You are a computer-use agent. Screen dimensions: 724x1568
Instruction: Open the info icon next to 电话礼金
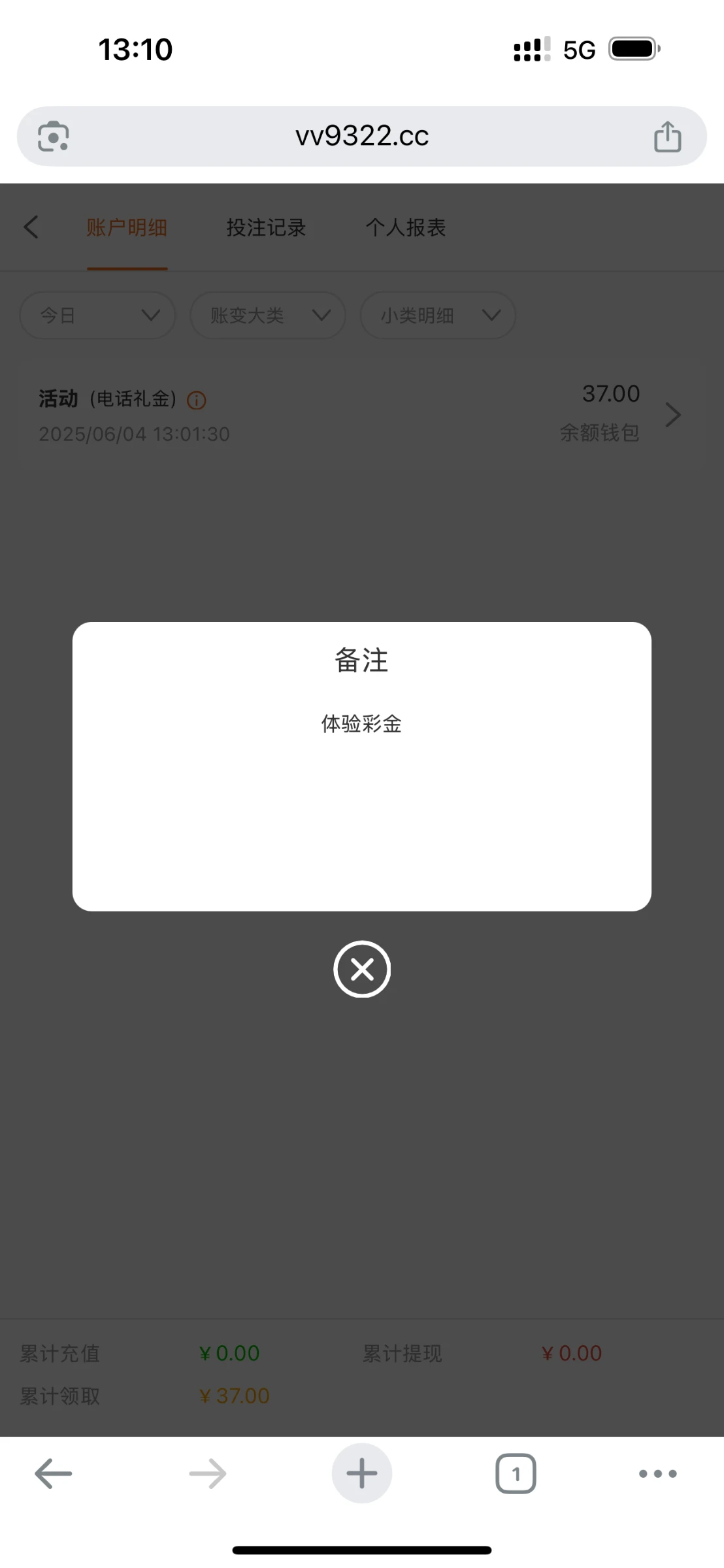[x=195, y=400]
